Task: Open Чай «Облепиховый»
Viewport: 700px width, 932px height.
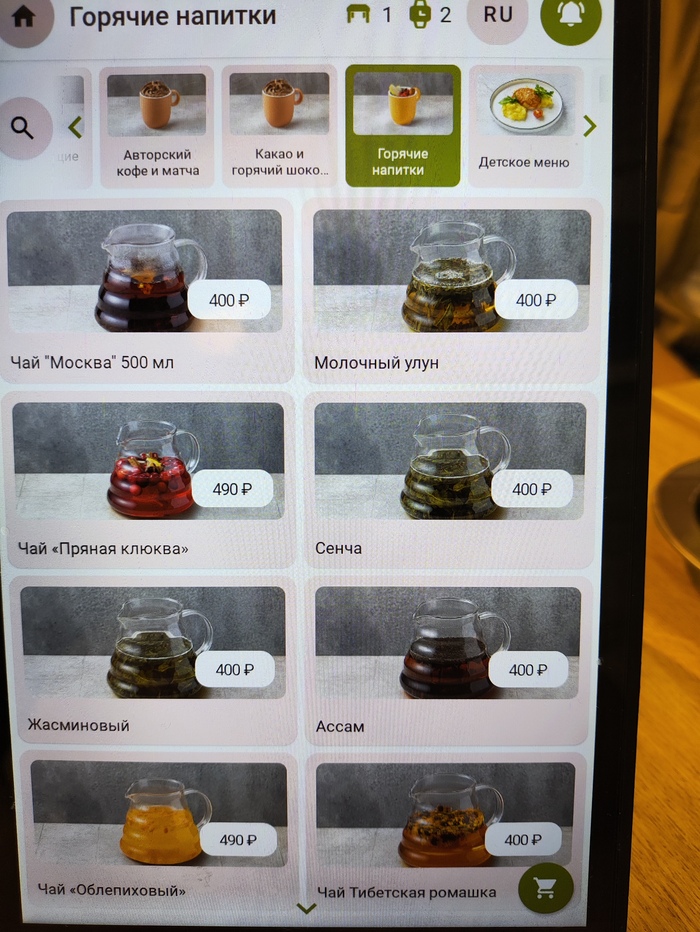Action: click(x=158, y=830)
